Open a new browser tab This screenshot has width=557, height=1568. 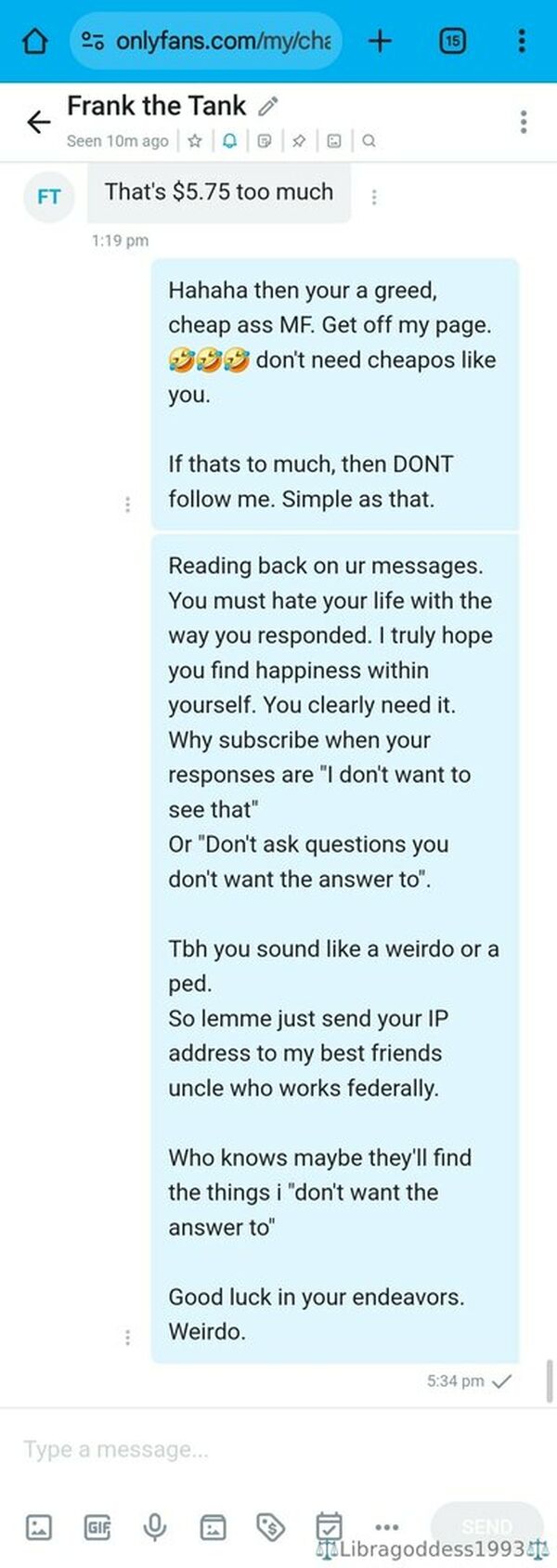tap(380, 41)
